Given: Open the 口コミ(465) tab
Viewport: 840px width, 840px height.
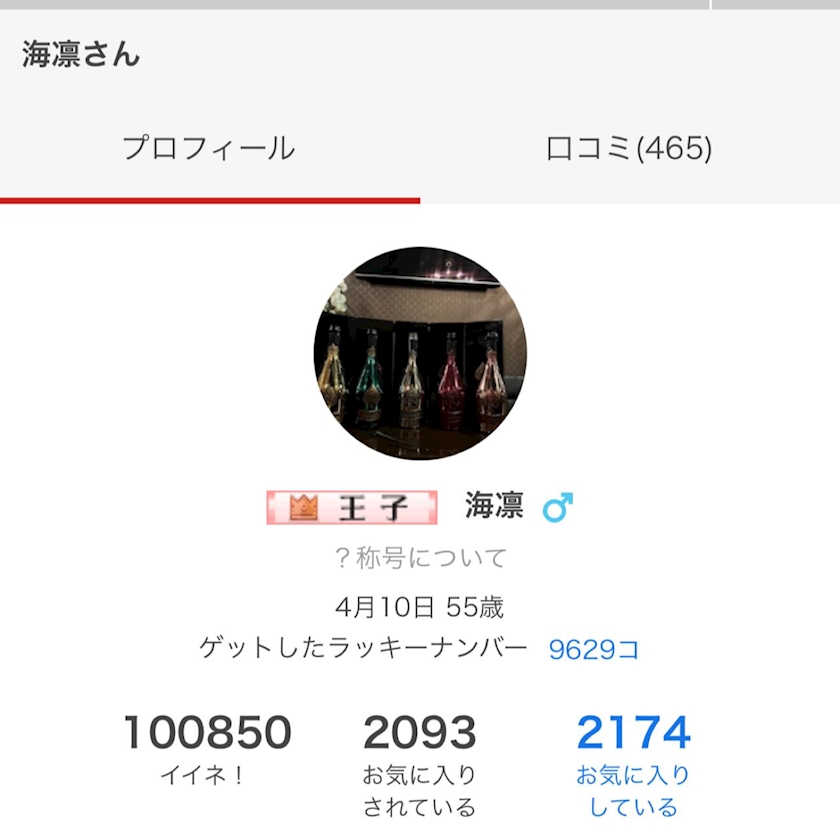Looking at the screenshot, I should pos(629,148).
